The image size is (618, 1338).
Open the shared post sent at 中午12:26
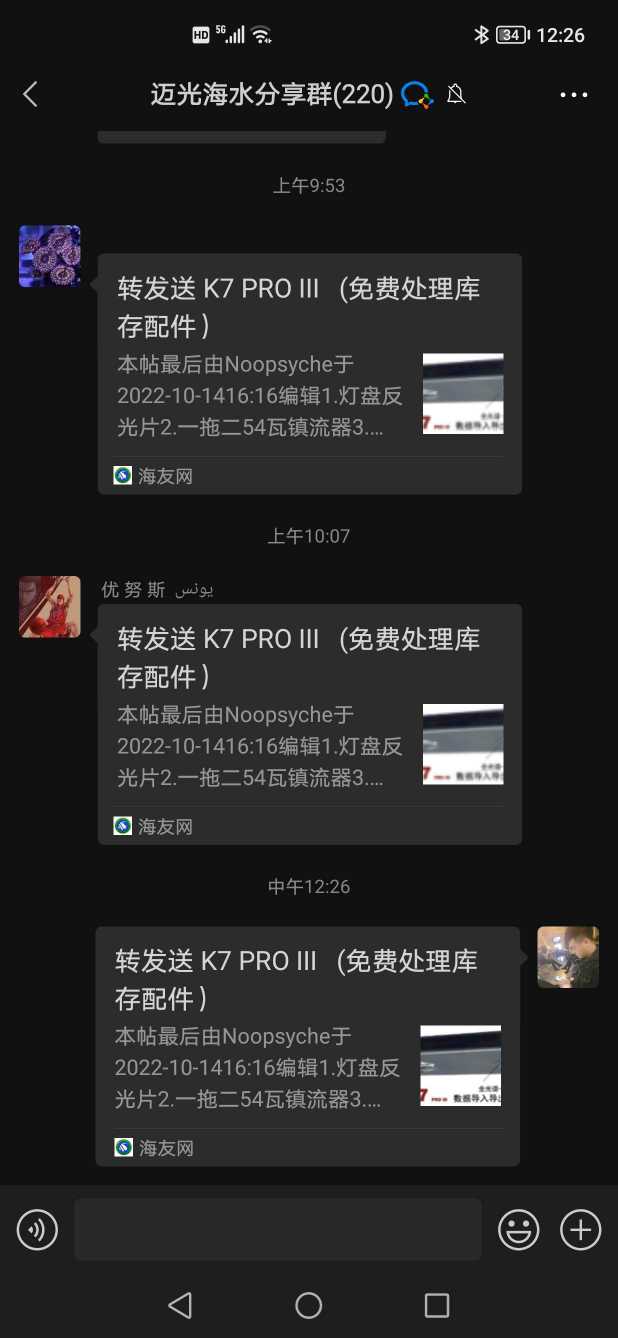307,1045
